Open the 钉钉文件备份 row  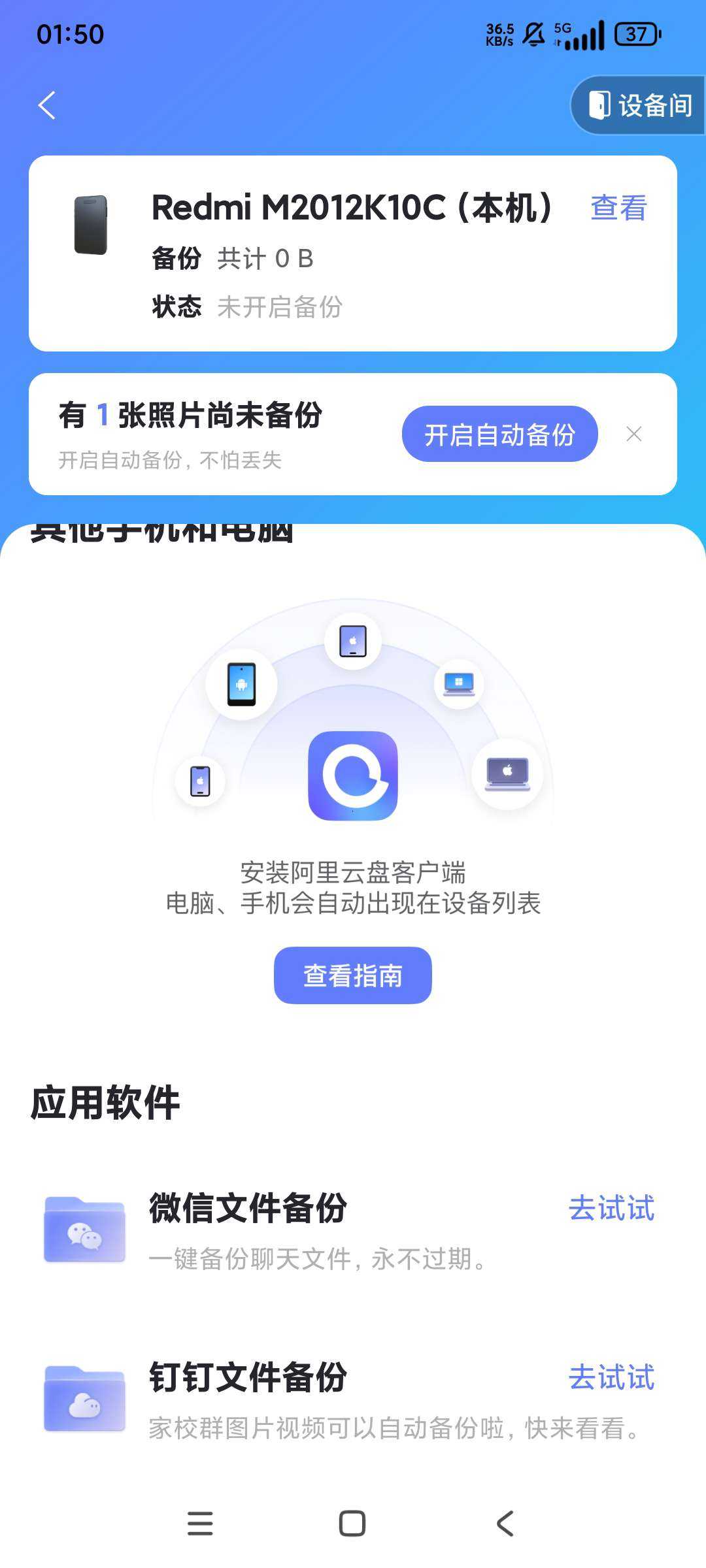[x=314, y=1399]
